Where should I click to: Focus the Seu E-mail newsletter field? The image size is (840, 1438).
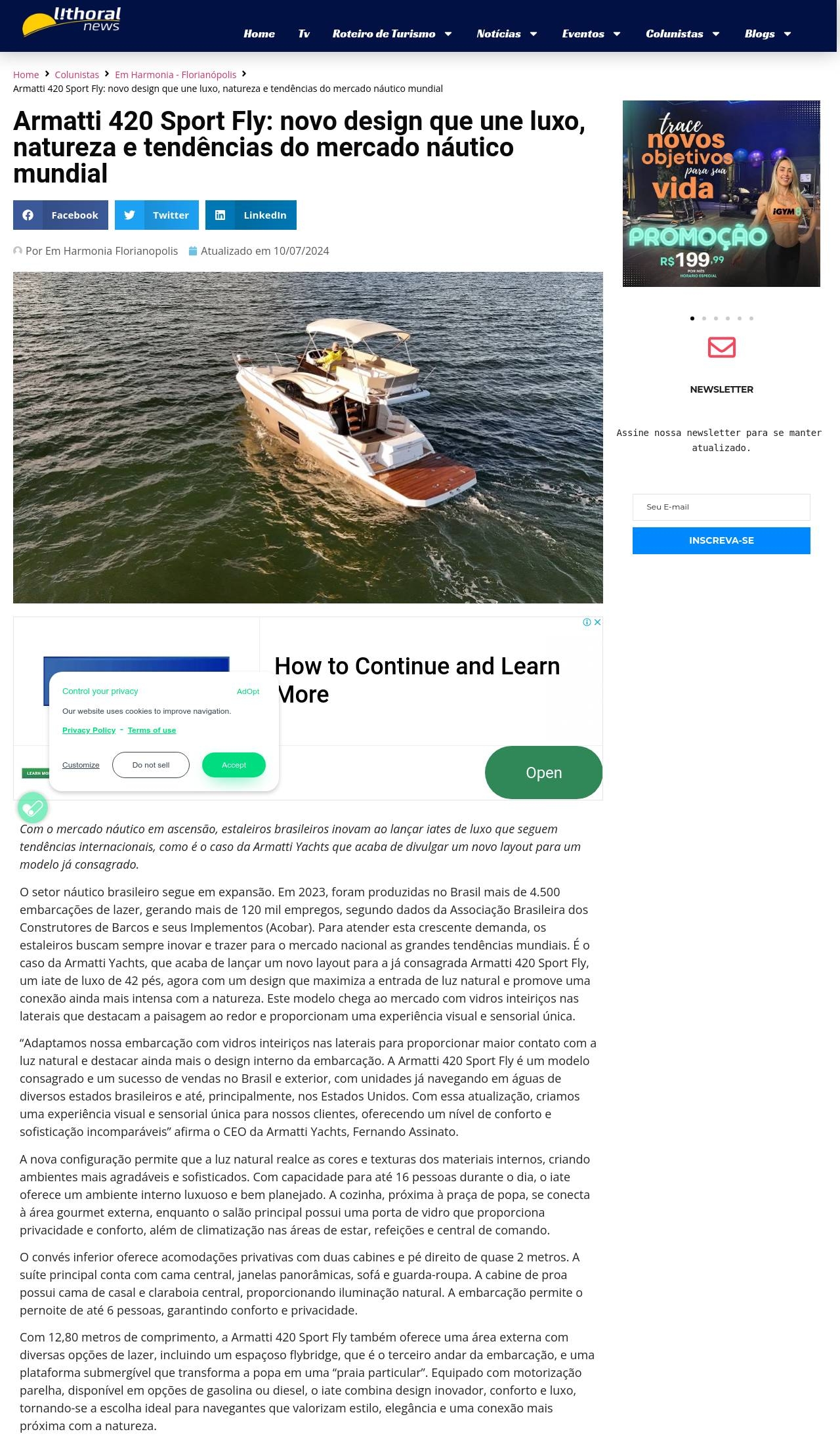tap(721, 507)
